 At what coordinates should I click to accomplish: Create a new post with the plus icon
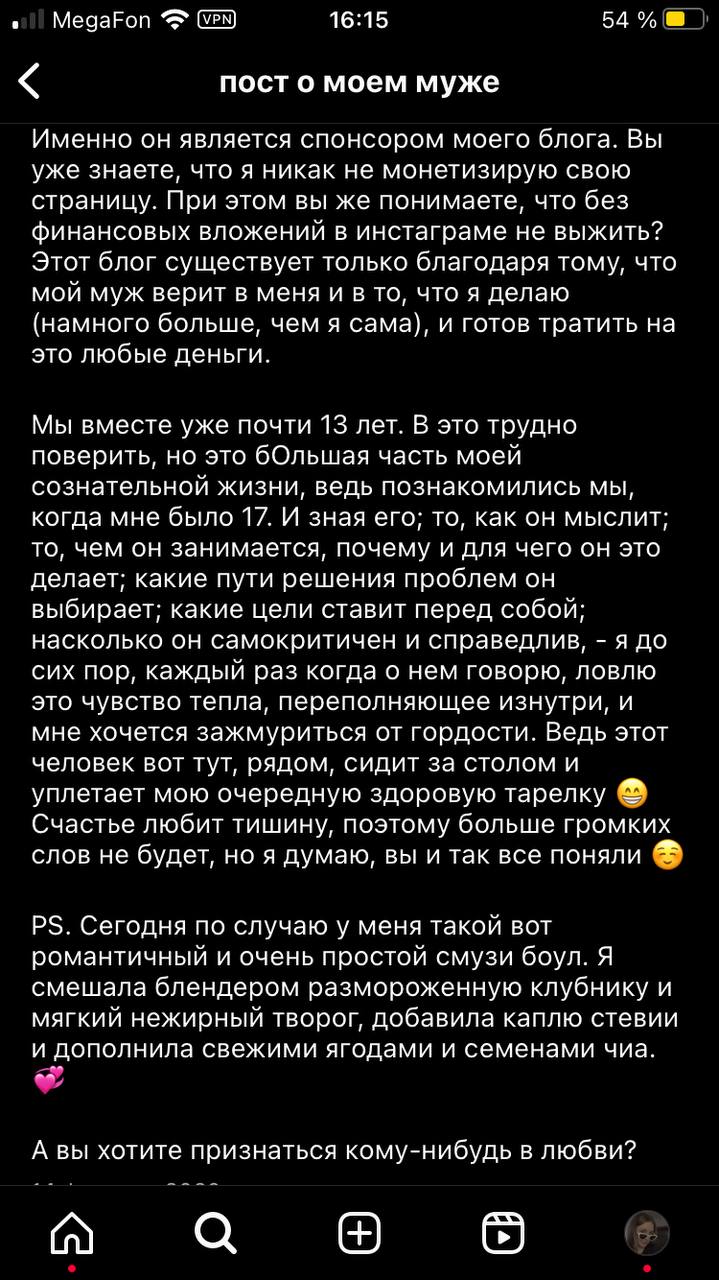point(359,1232)
